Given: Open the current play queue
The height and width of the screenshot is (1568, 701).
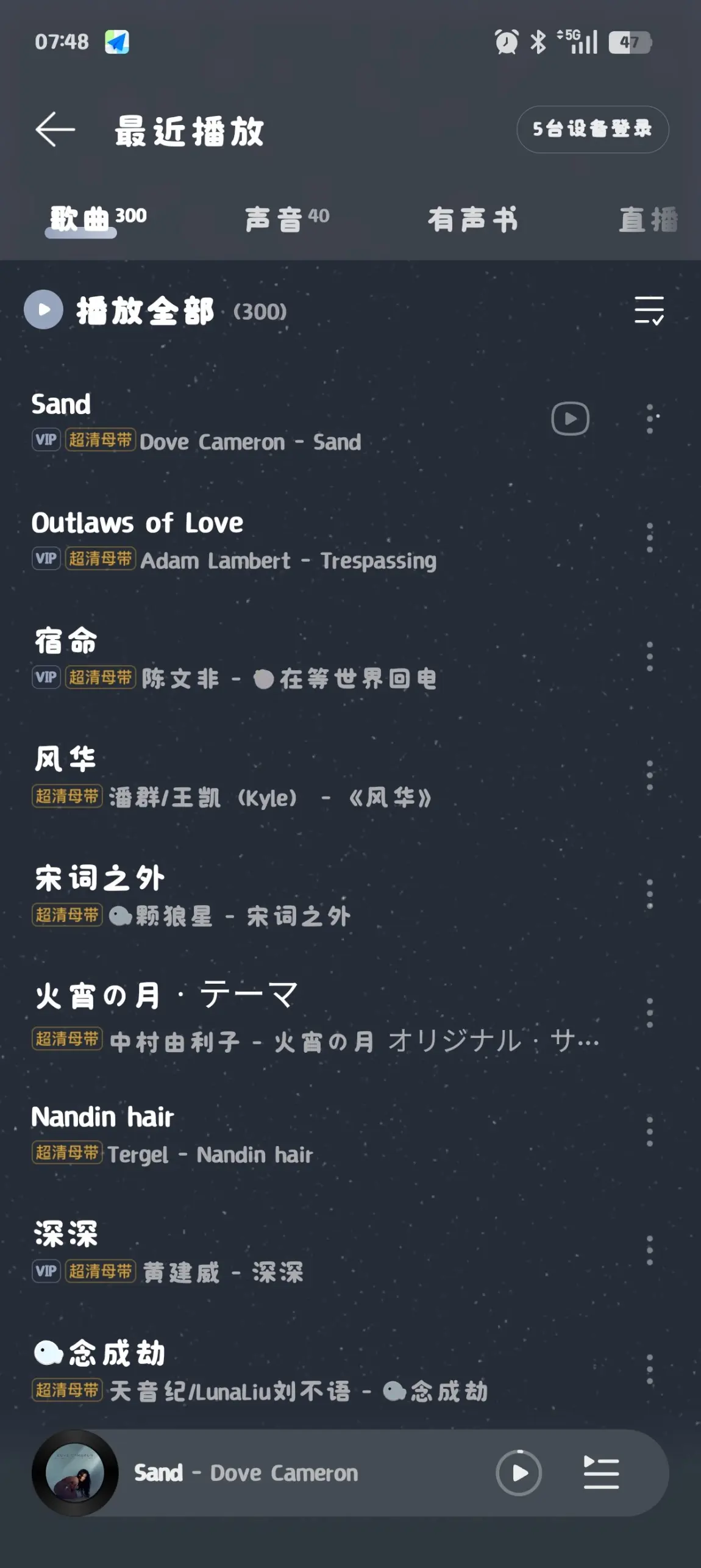Looking at the screenshot, I should 601,1473.
